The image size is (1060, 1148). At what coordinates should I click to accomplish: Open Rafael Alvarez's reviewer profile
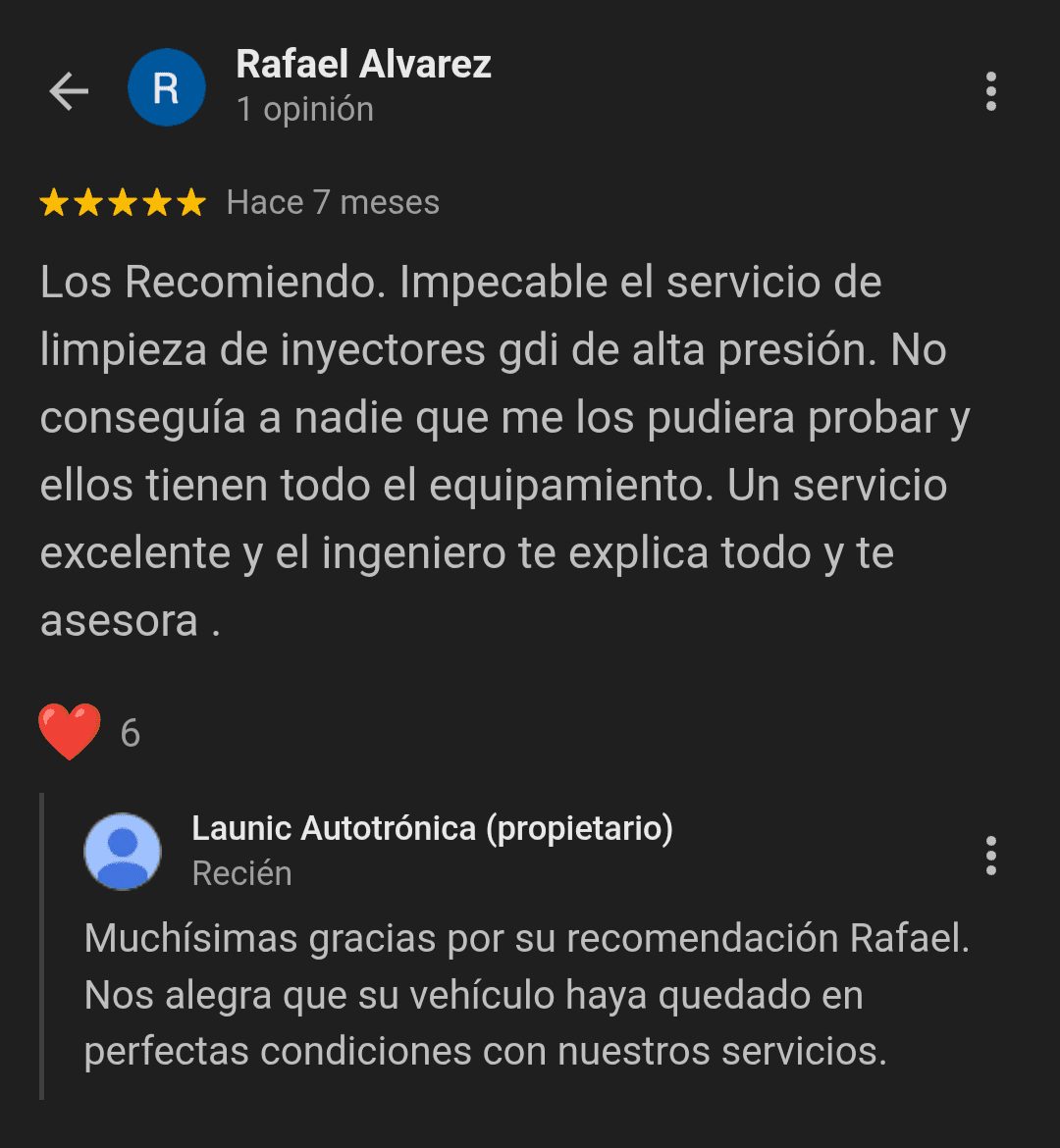(363, 65)
